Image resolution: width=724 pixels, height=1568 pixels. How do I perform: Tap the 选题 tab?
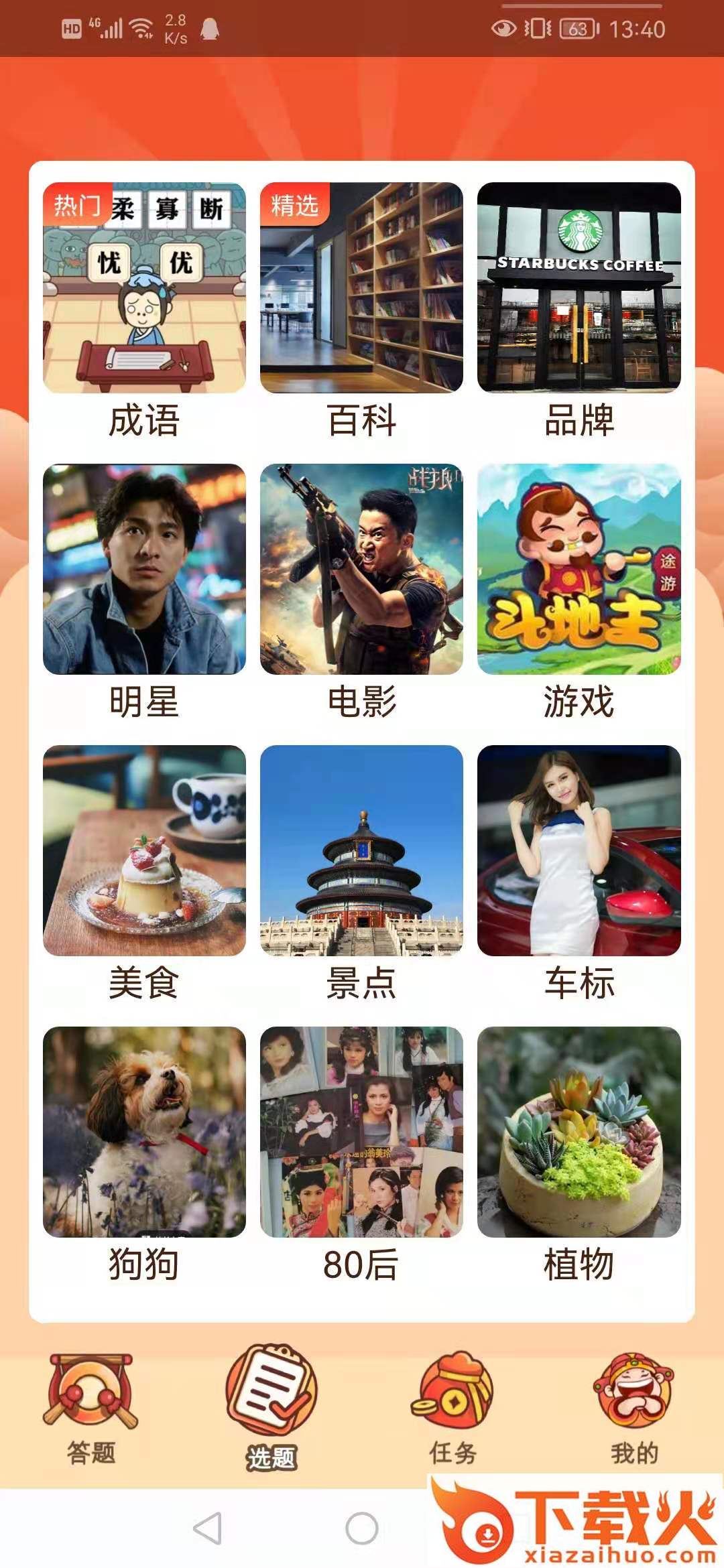pyautogui.click(x=271, y=1407)
